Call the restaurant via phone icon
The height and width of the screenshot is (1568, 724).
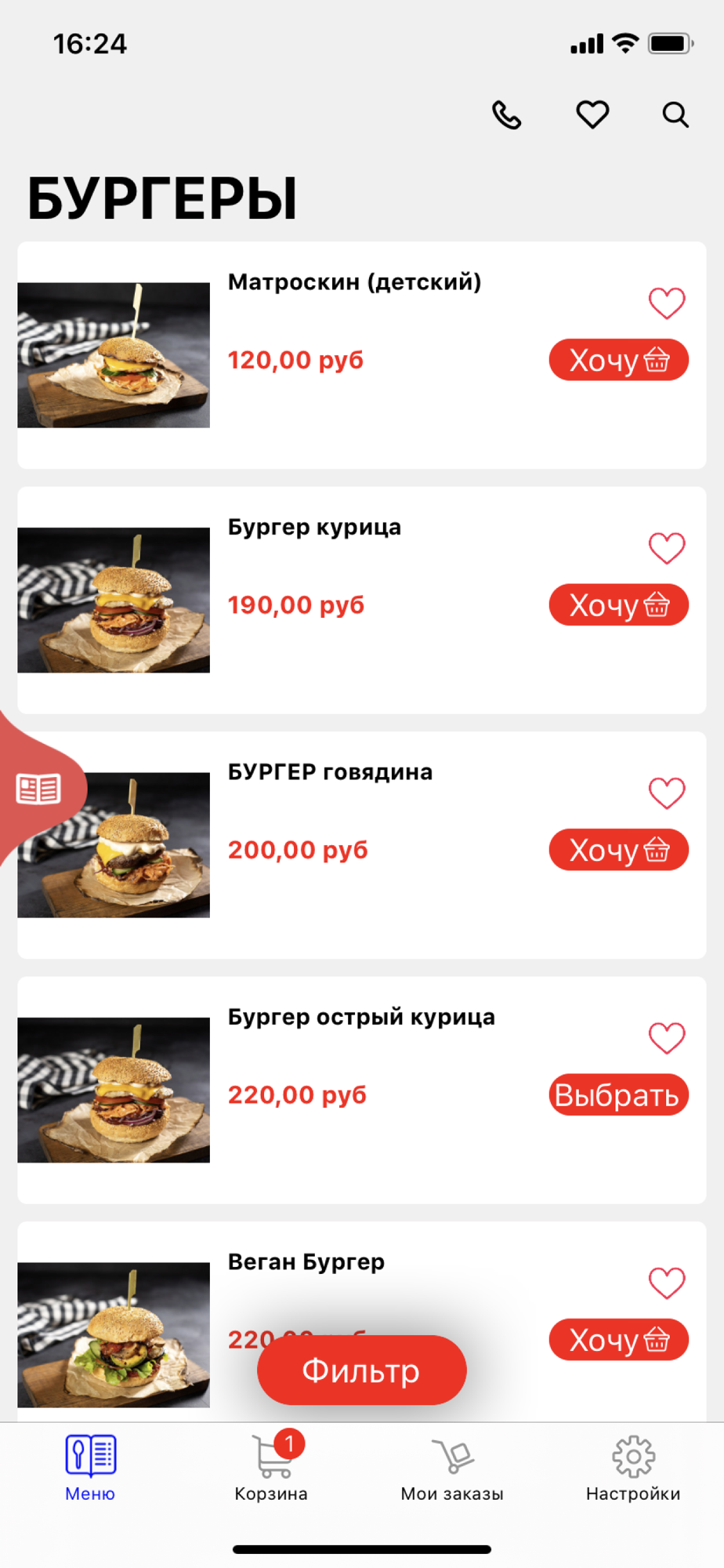coord(506,115)
